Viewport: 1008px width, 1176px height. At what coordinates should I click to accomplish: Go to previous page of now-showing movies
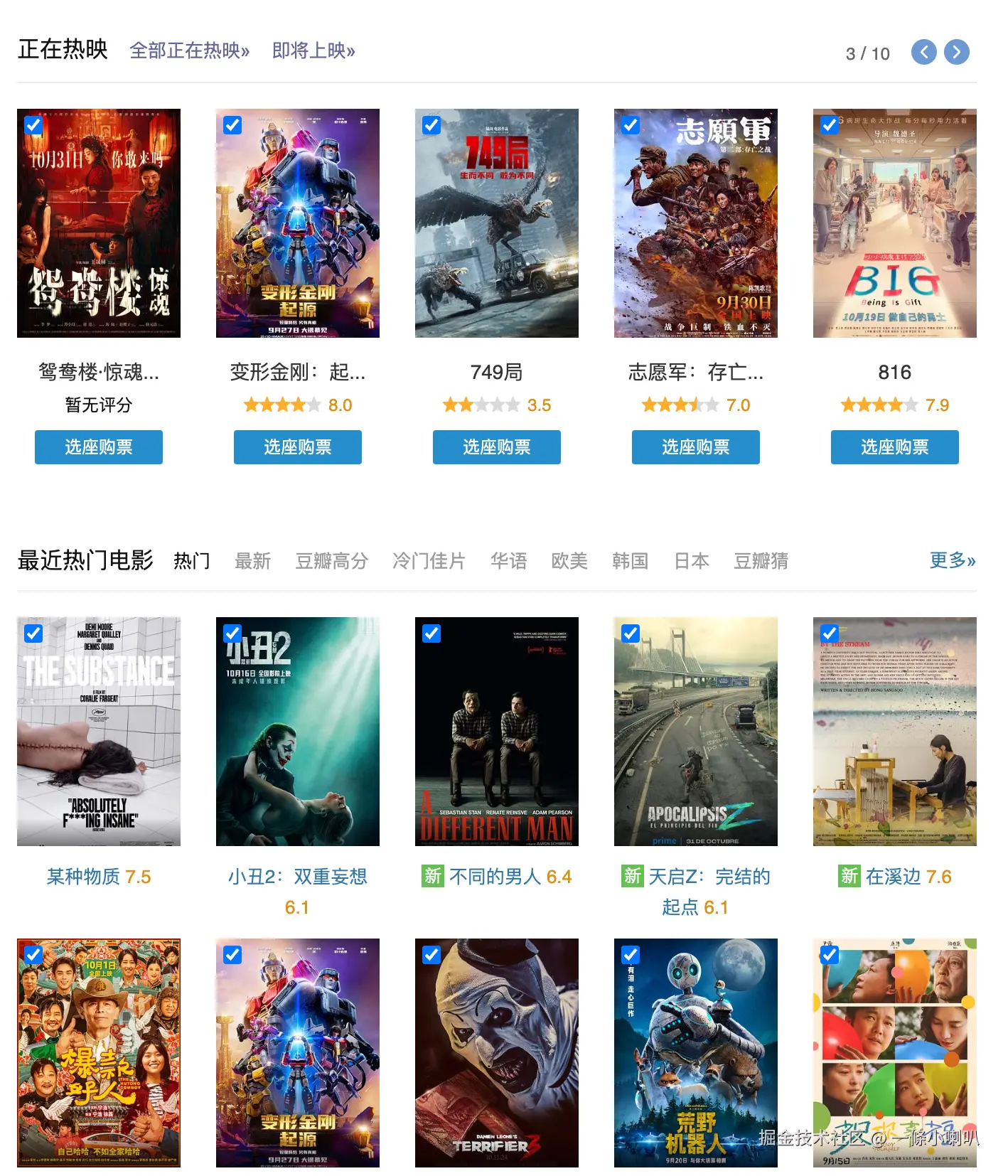point(923,52)
